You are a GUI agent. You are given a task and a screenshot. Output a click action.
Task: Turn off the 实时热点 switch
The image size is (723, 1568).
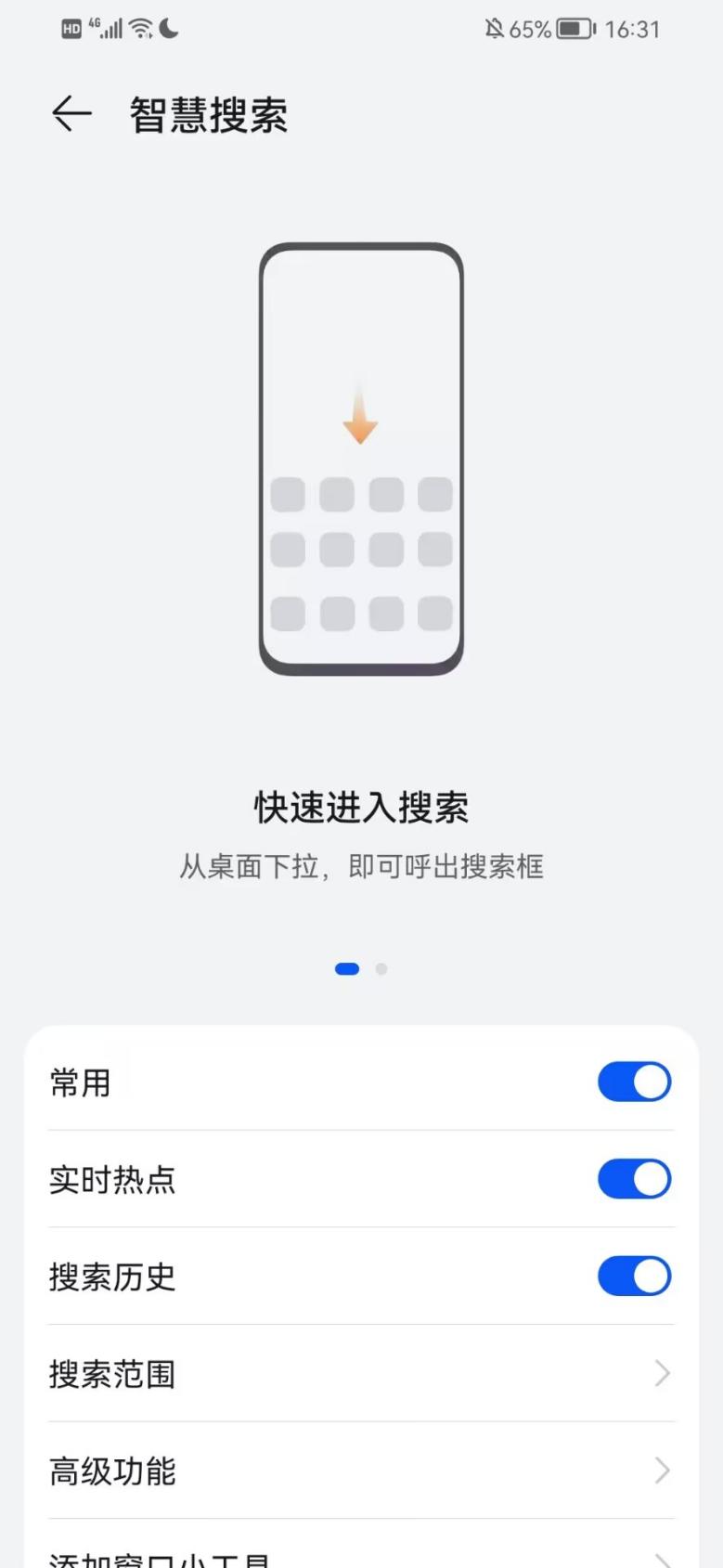pyautogui.click(x=634, y=1179)
